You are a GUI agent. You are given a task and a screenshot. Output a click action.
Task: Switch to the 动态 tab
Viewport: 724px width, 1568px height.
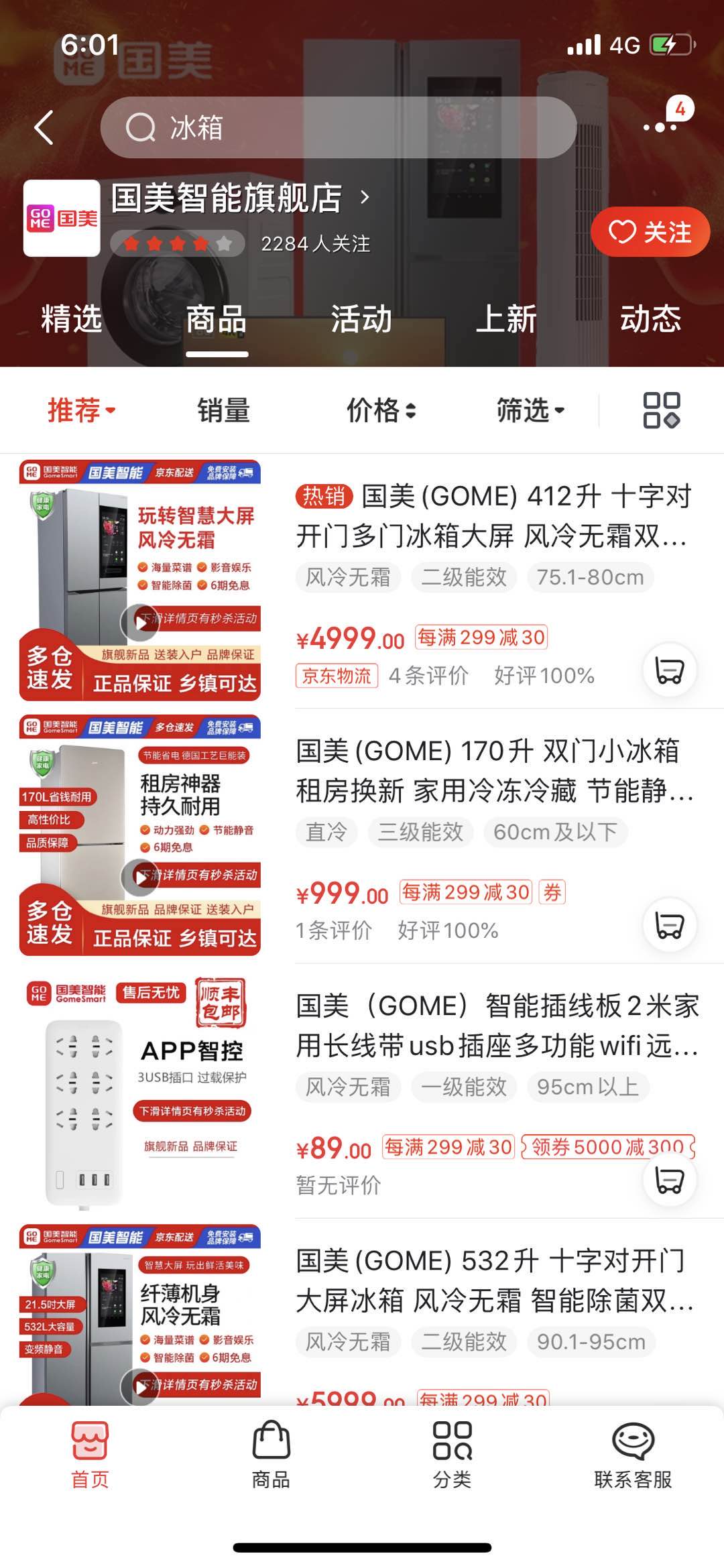point(650,318)
